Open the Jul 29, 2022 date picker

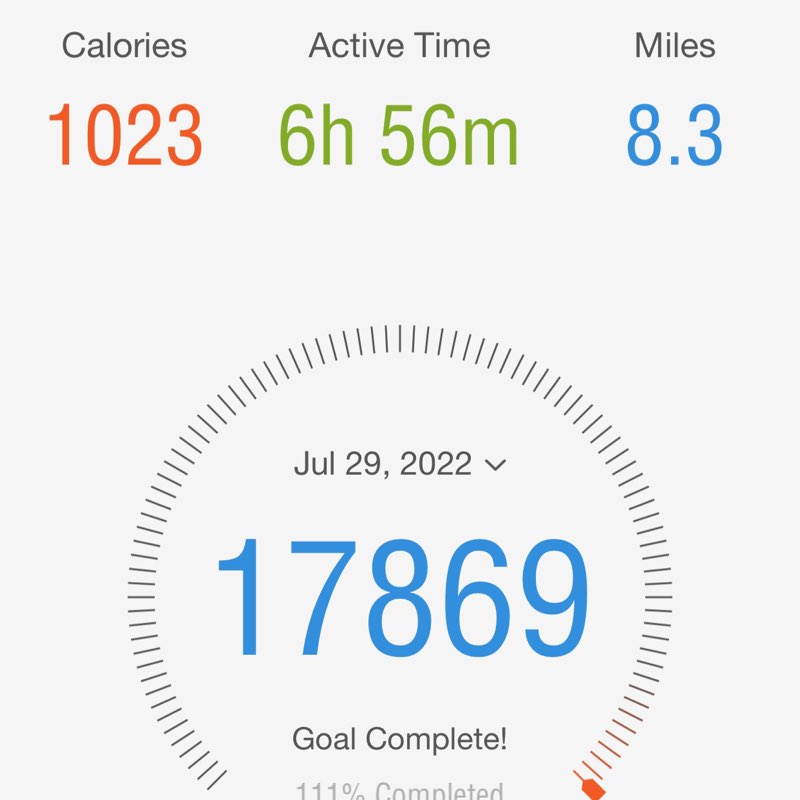pyautogui.click(x=400, y=465)
